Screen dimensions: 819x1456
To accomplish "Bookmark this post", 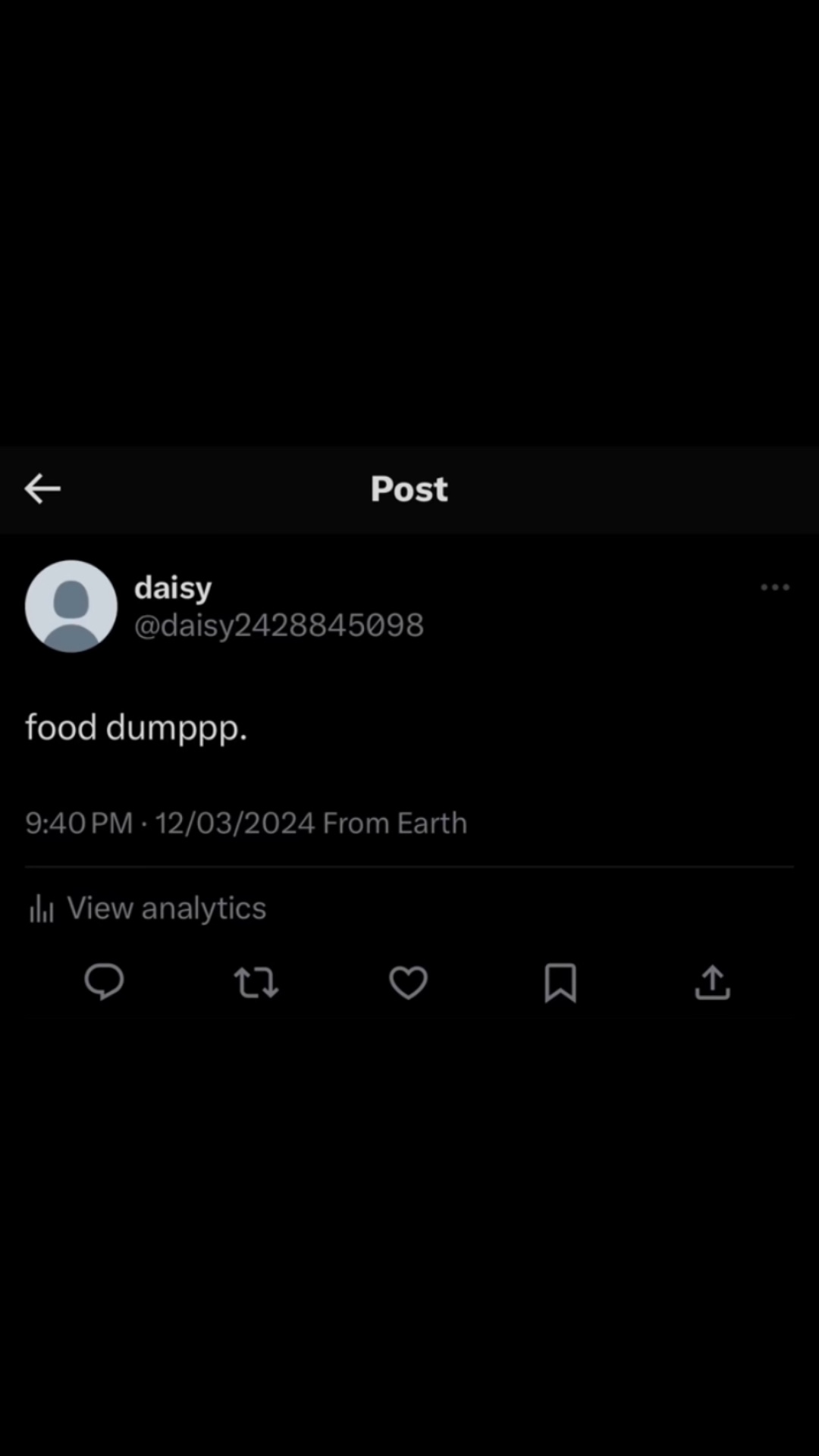I will click(560, 984).
